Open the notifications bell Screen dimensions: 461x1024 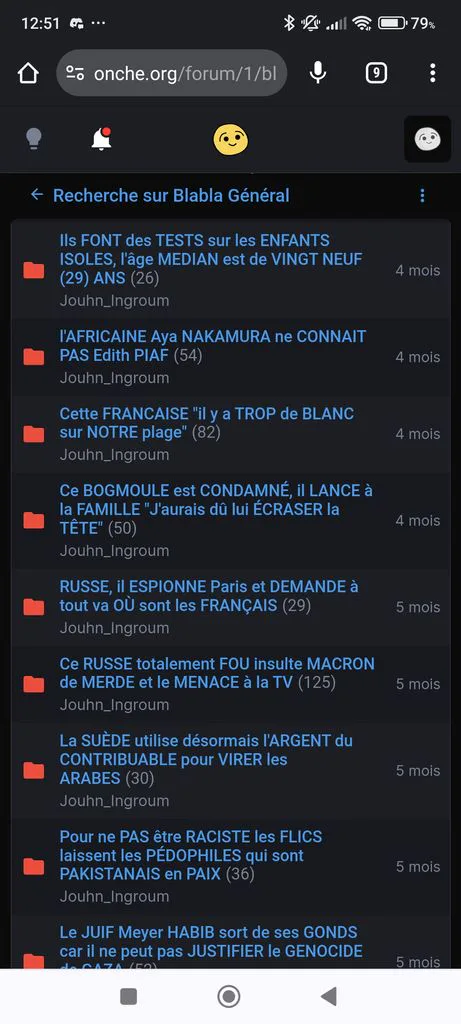101,138
